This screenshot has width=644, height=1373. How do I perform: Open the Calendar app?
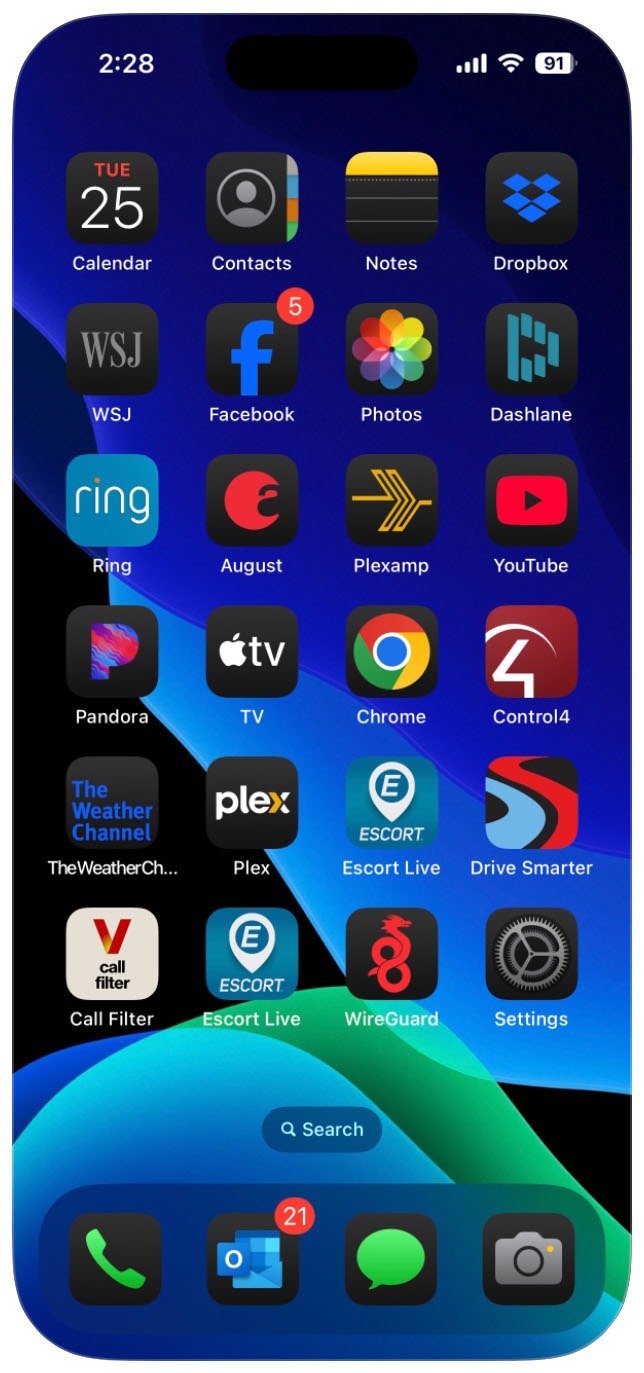coord(112,198)
